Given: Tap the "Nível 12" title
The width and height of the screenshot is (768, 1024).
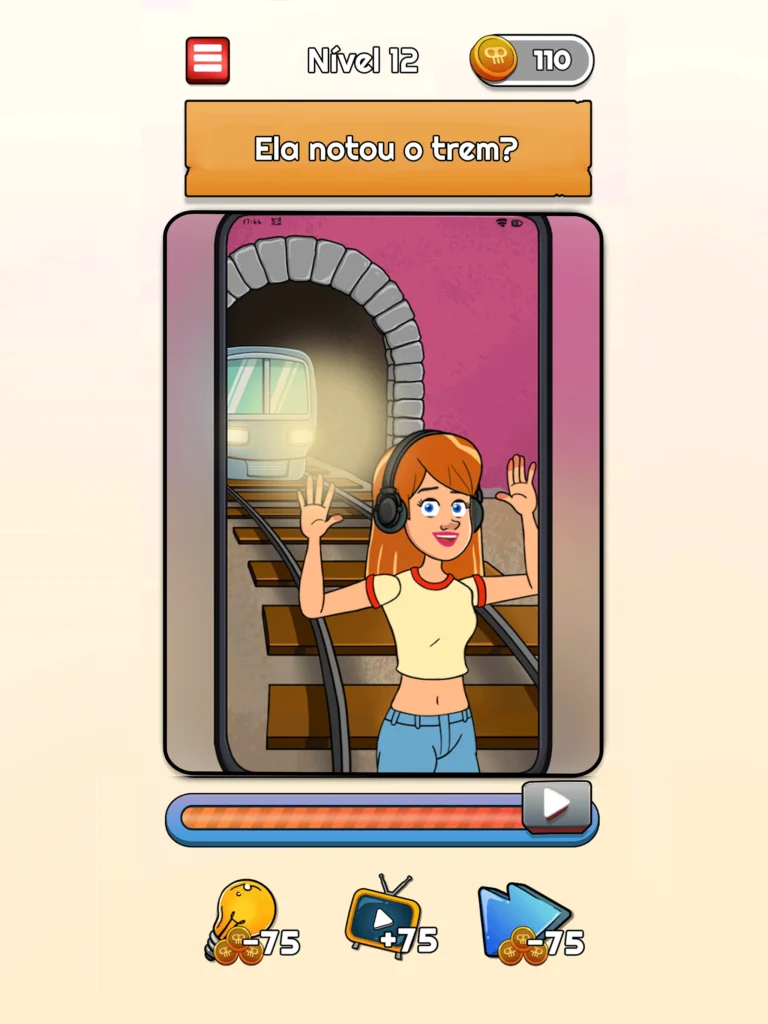Looking at the screenshot, I should (361, 60).
